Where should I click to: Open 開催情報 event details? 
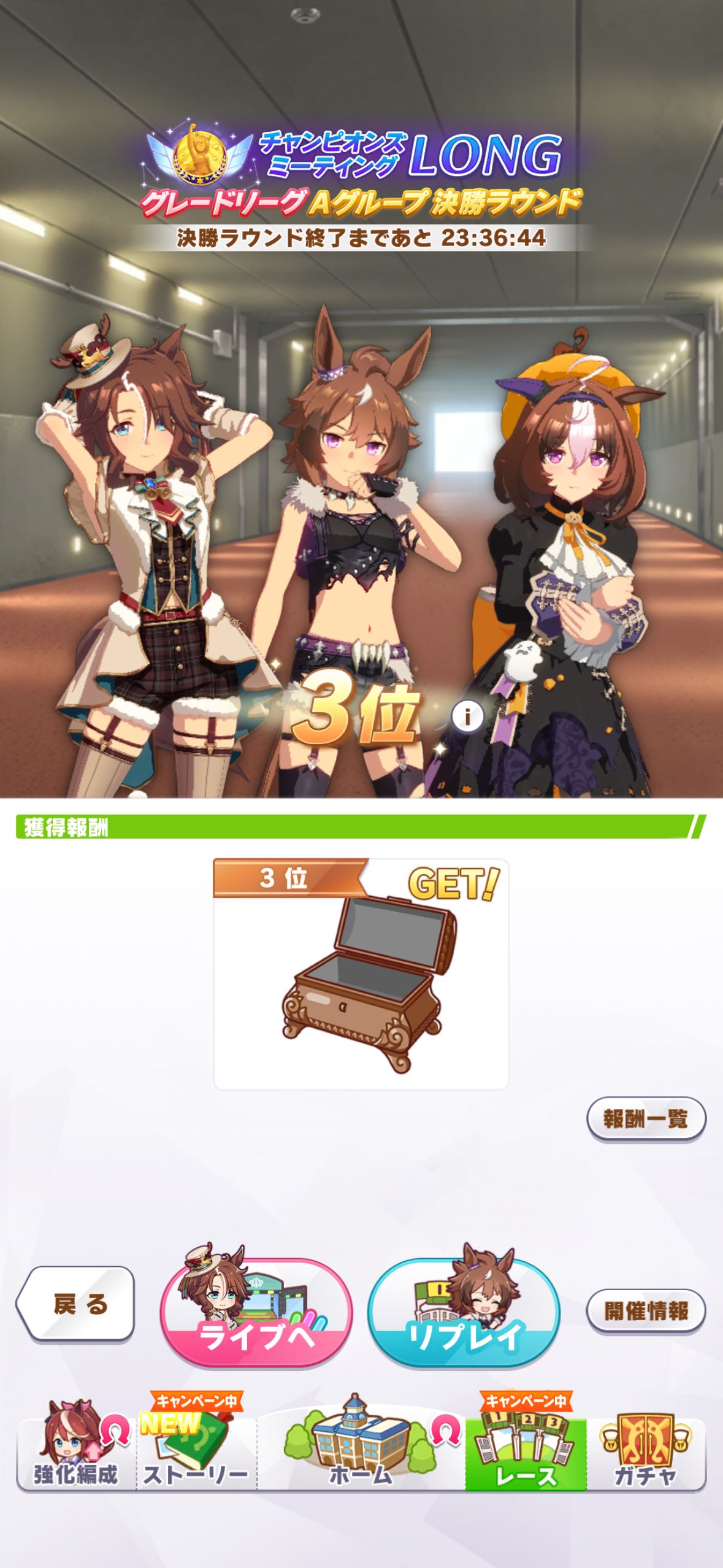(x=646, y=1311)
